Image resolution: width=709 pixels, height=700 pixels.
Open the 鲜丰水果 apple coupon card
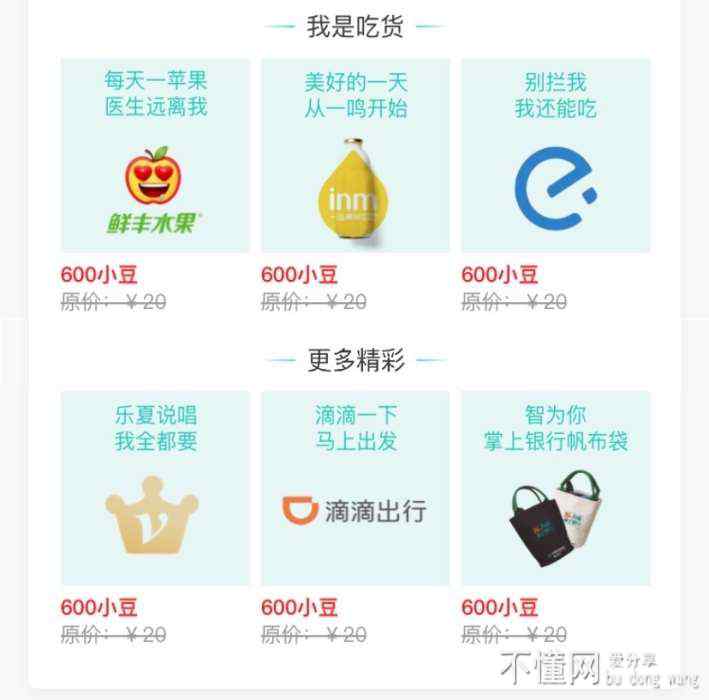(x=155, y=156)
